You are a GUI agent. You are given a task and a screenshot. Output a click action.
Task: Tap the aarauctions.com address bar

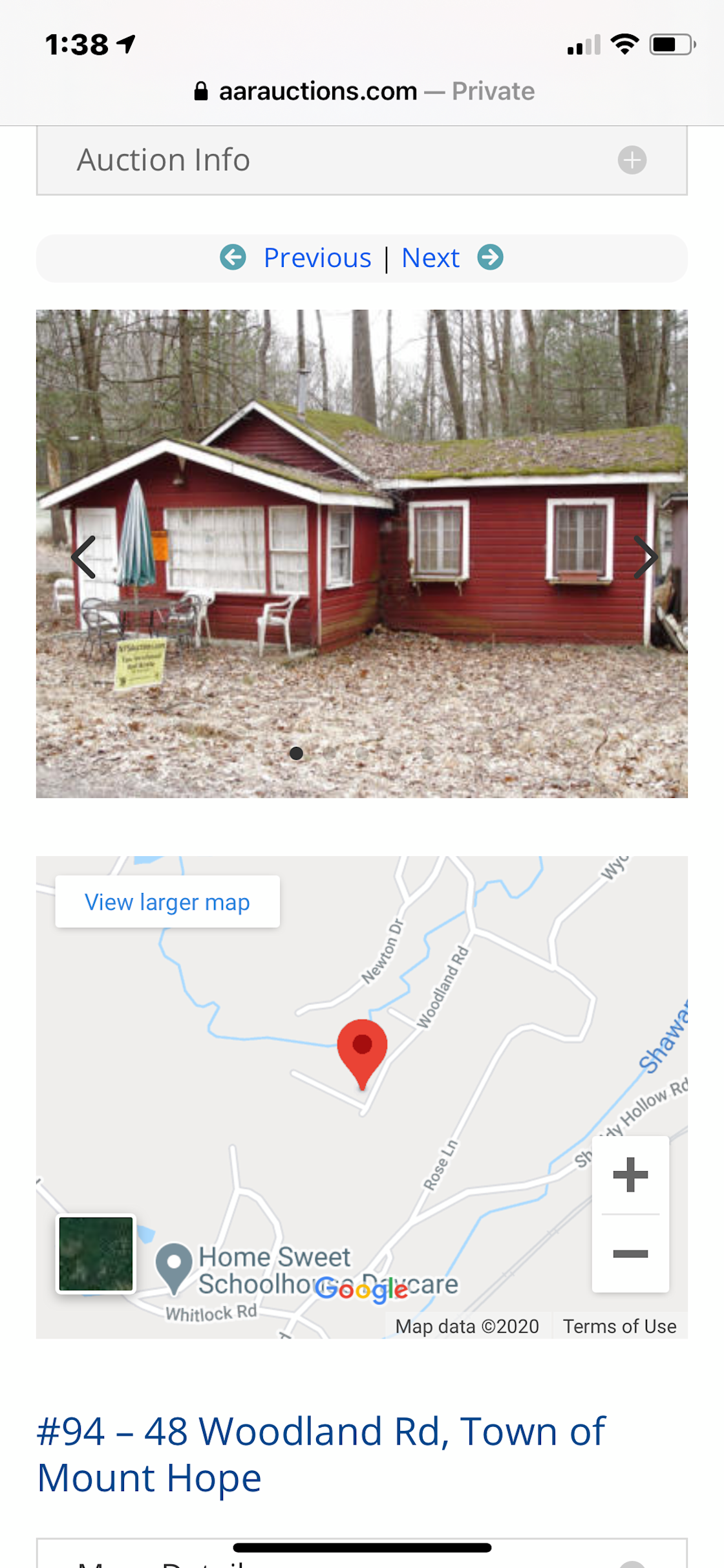click(363, 91)
